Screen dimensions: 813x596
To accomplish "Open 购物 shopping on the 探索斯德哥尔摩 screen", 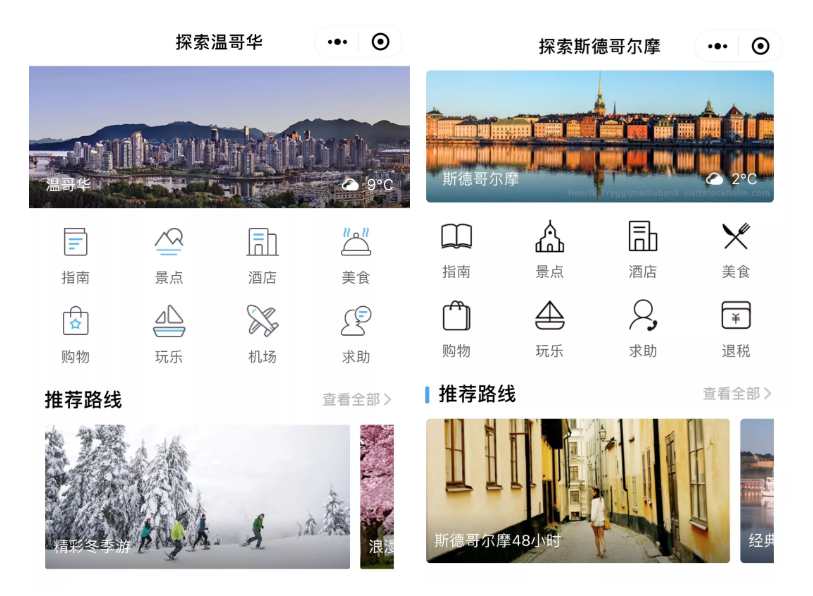I will (x=456, y=327).
